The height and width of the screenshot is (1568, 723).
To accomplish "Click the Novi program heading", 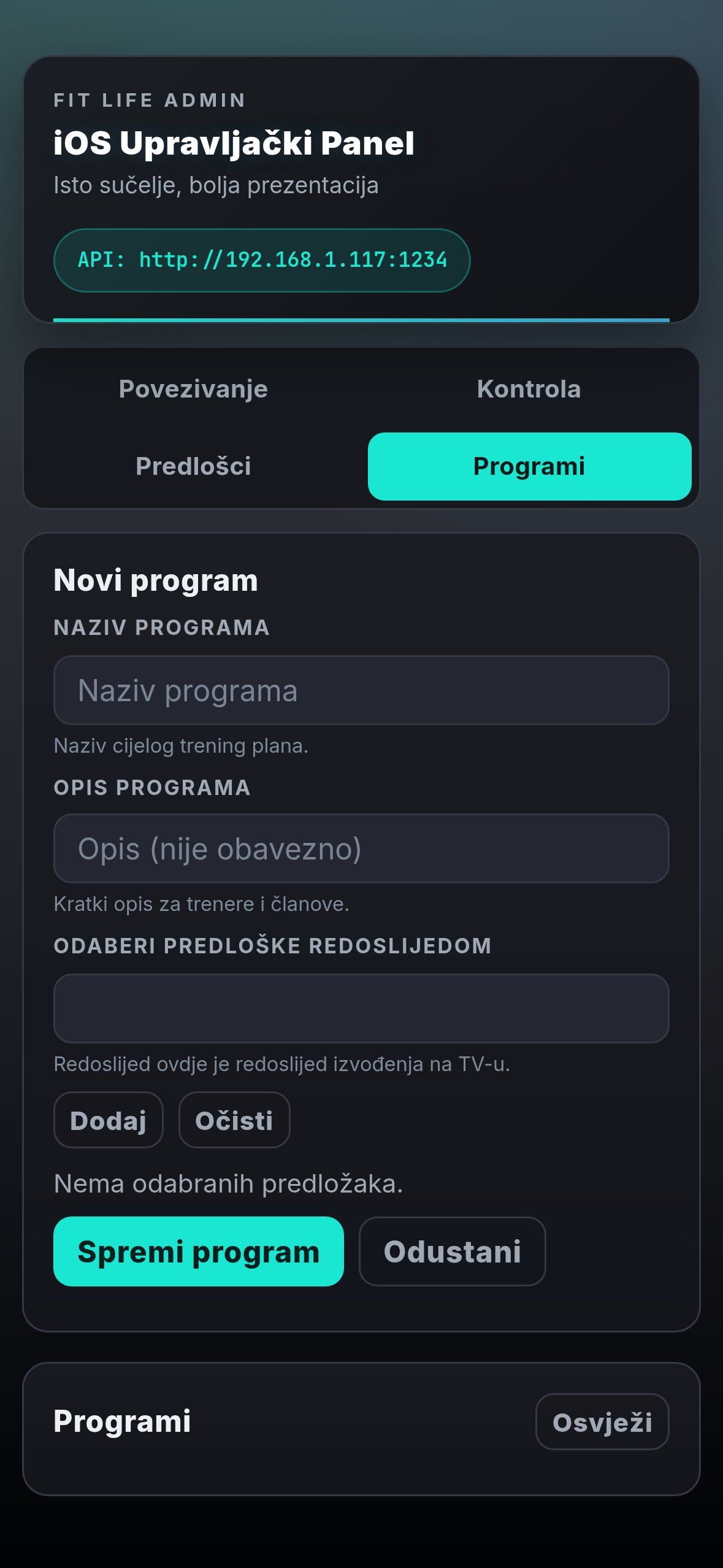I will (x=156, y=579).
